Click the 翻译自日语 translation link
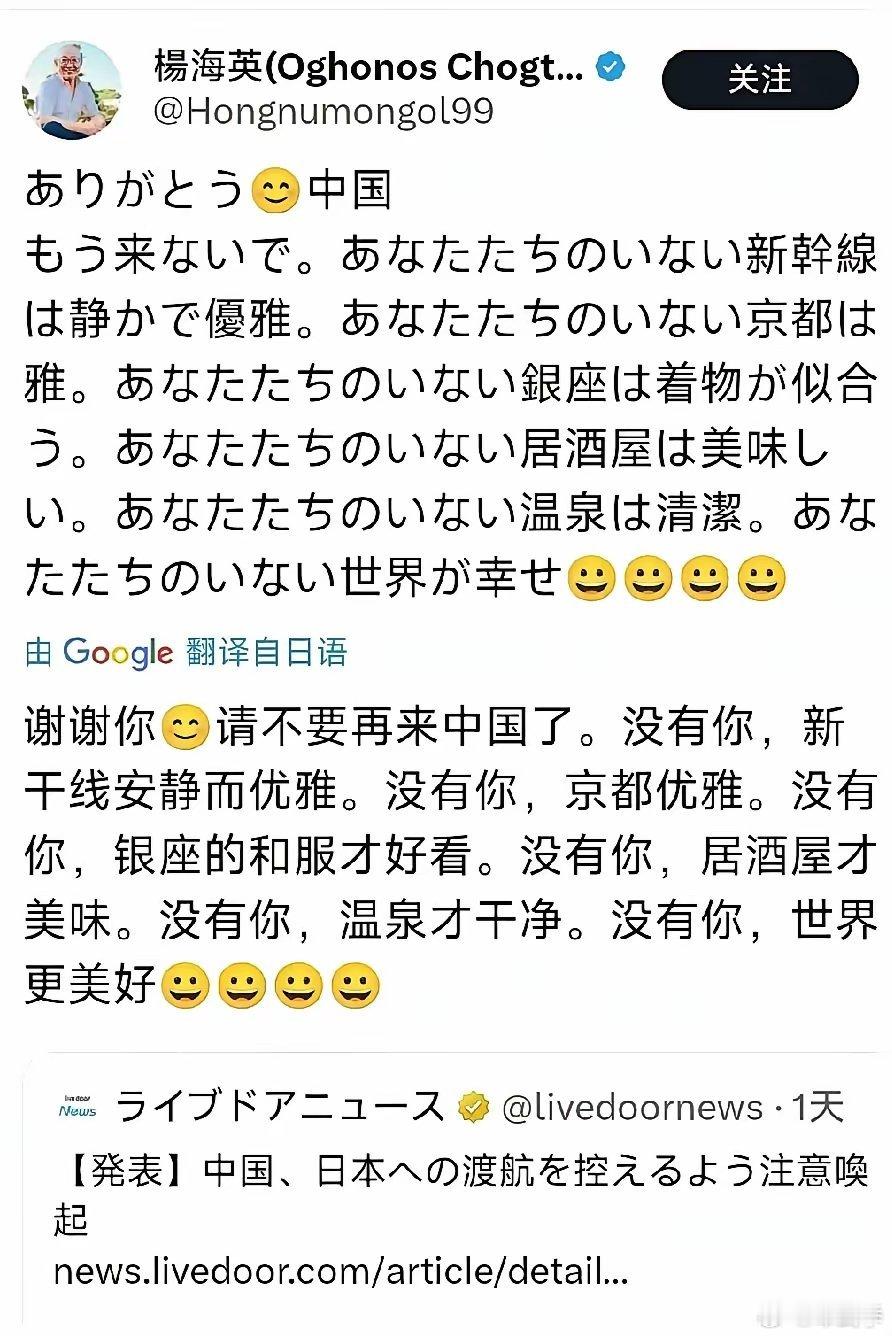The image size is (892, 1336). [262, 651]
